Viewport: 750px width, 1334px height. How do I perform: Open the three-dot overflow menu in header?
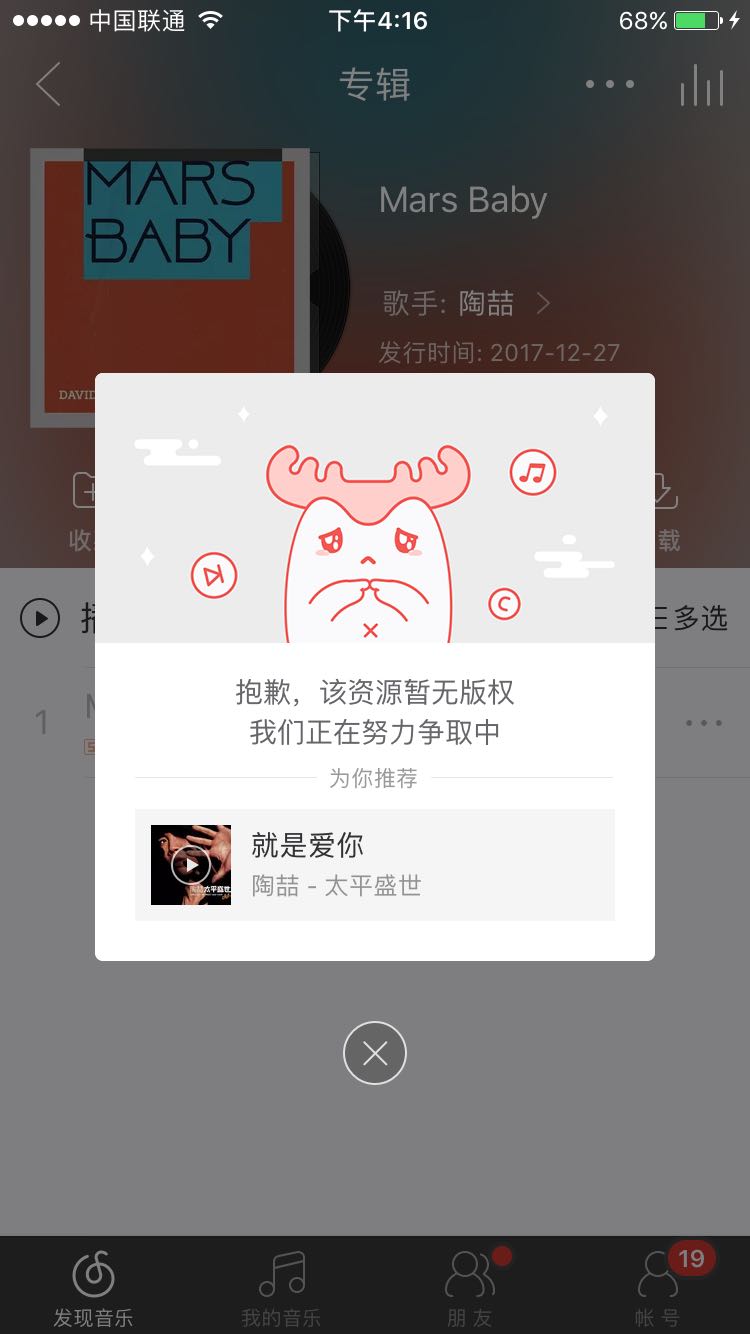(610, 84)
